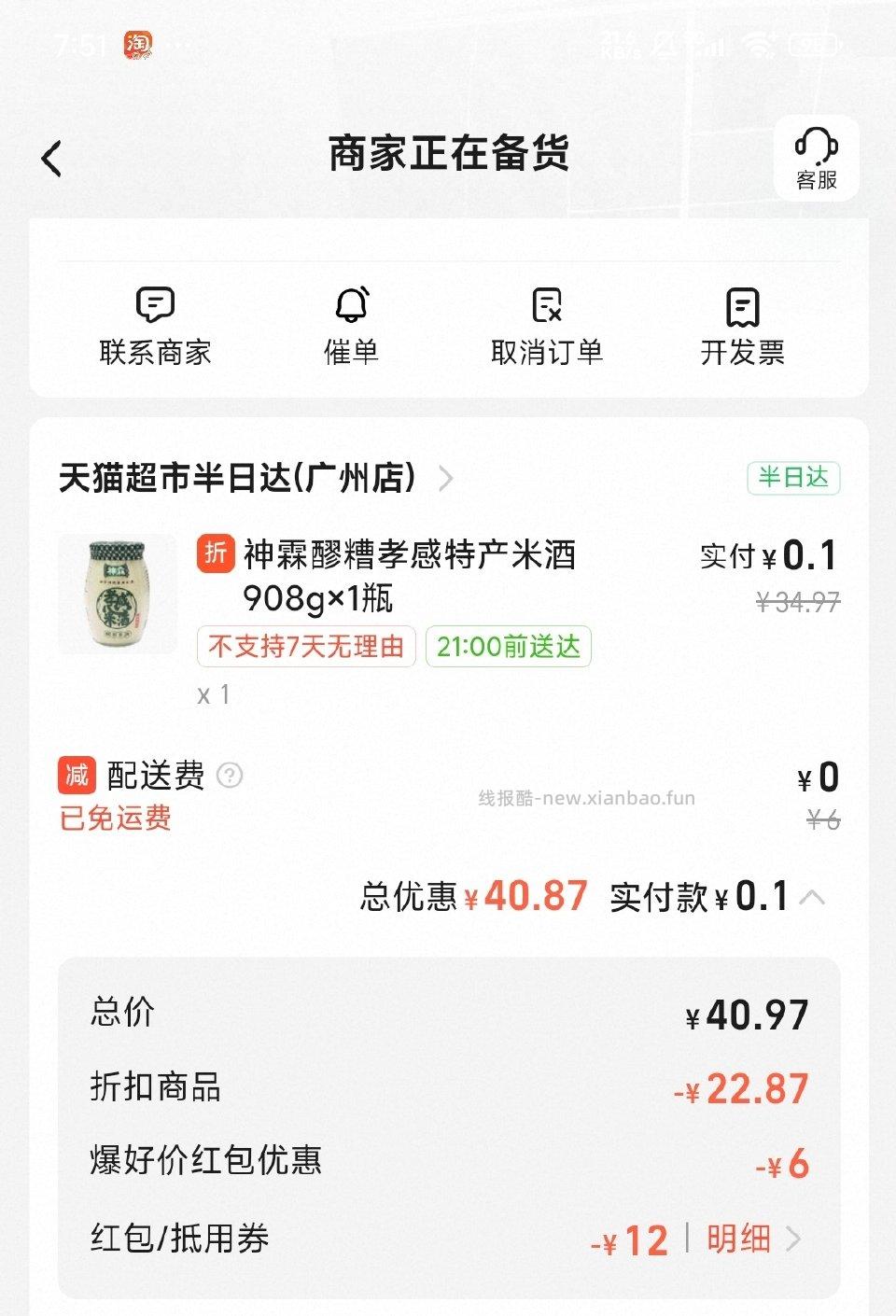Tap the 催单 urge-order bell icon
This screenshot has width=896, height=1316.
pyautogui.click(x=351, y=305)
